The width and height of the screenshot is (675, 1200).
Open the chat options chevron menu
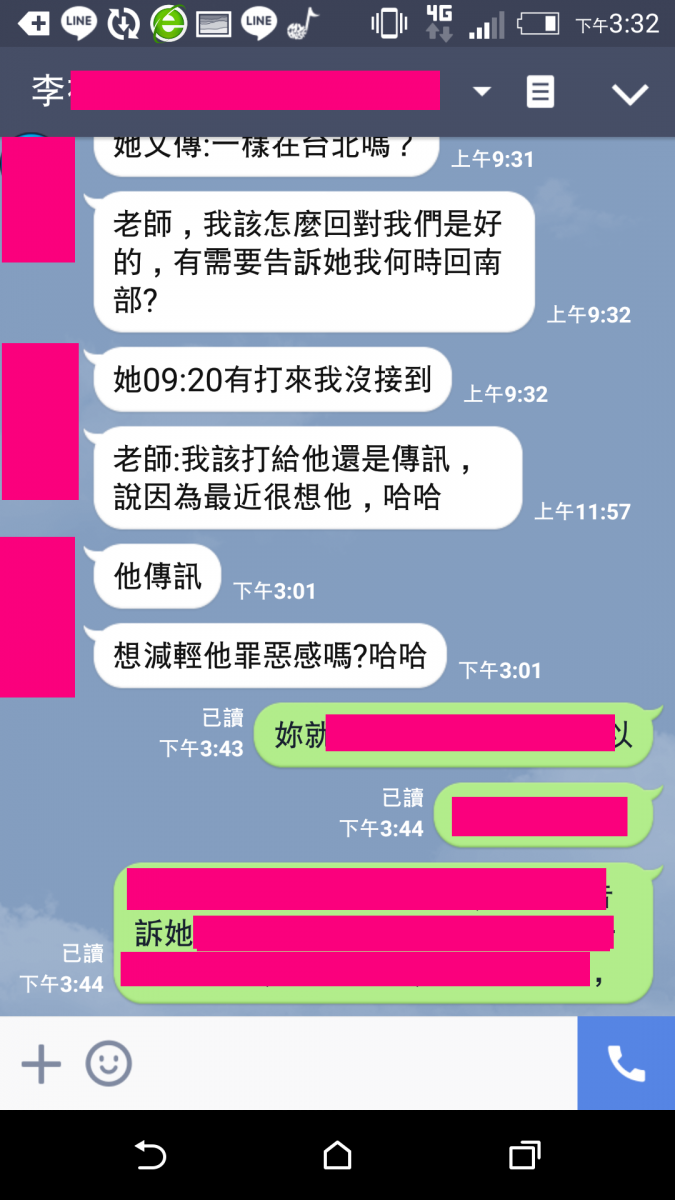coord(630,94)
